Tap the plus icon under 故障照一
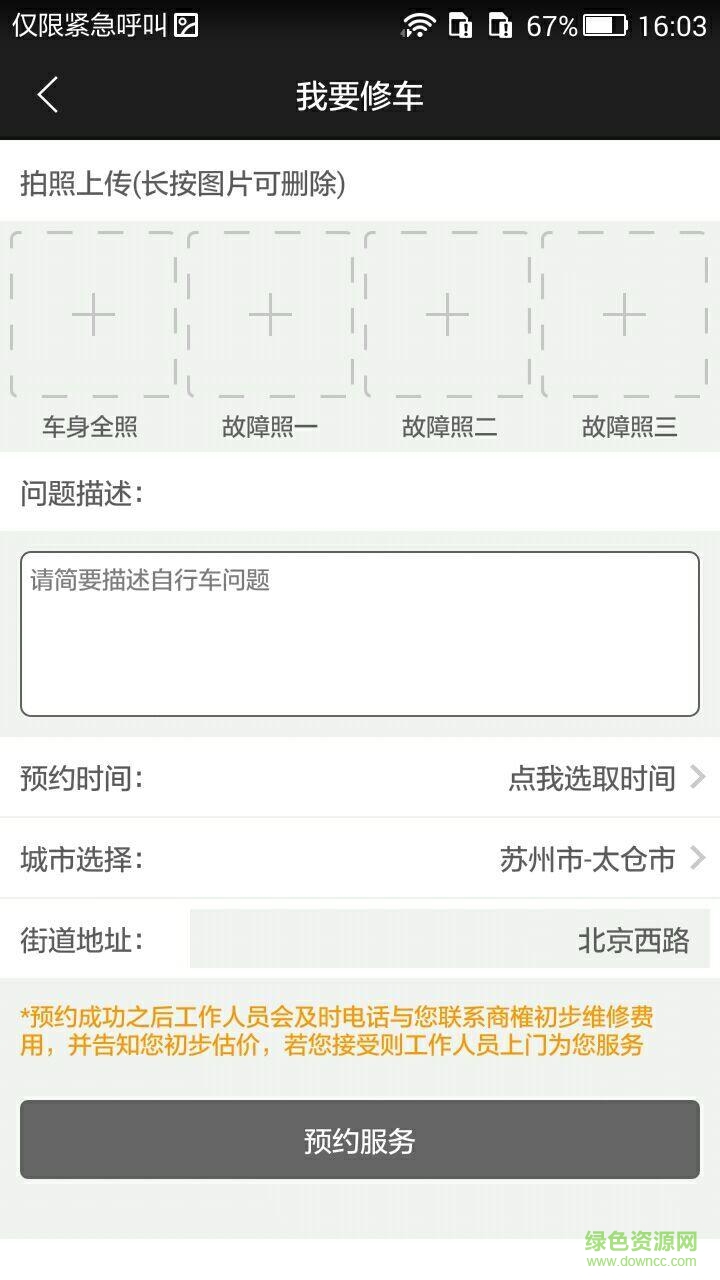 click(x=270, y=313)
